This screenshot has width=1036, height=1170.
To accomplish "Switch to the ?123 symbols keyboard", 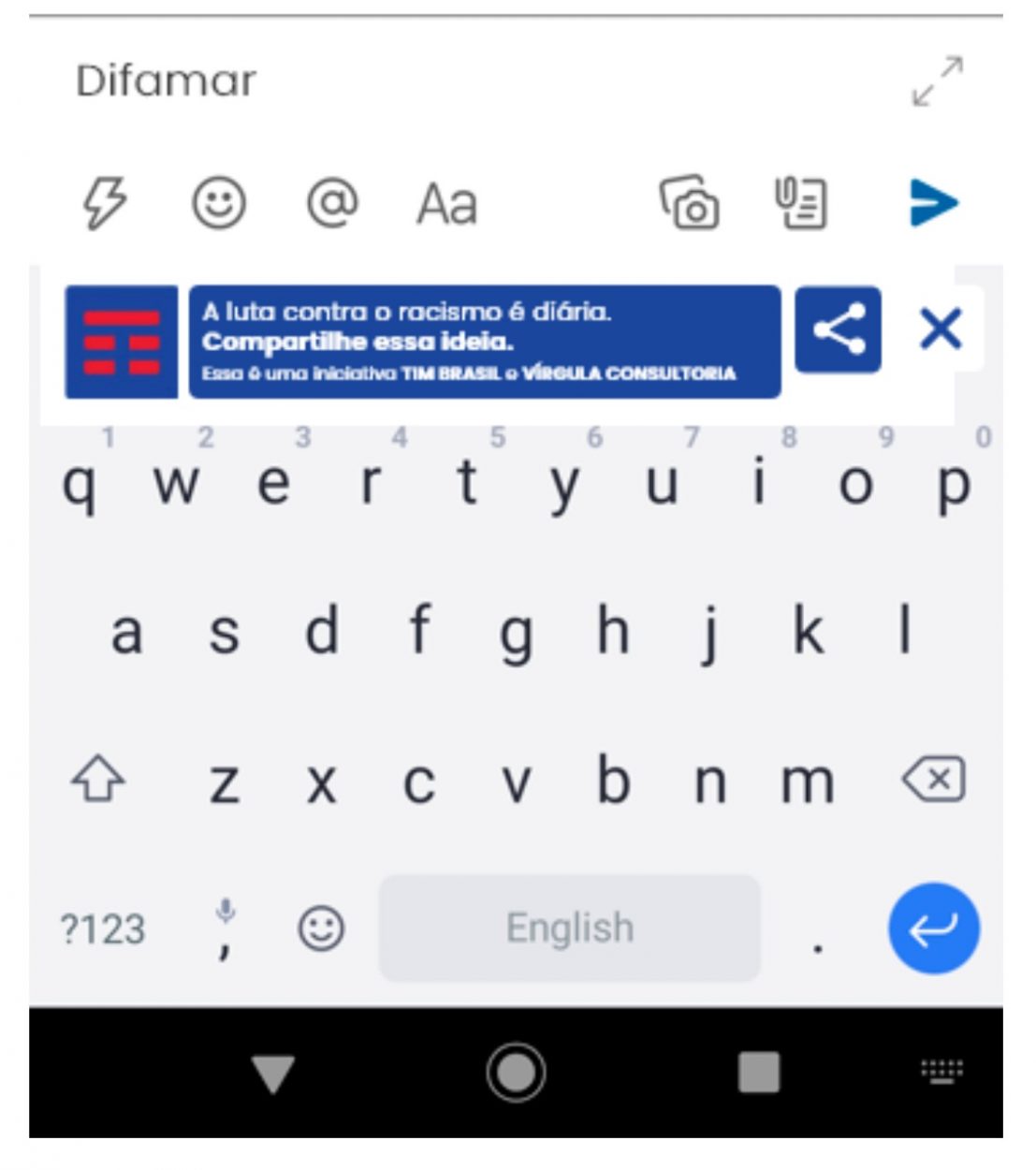I will 103,929.
